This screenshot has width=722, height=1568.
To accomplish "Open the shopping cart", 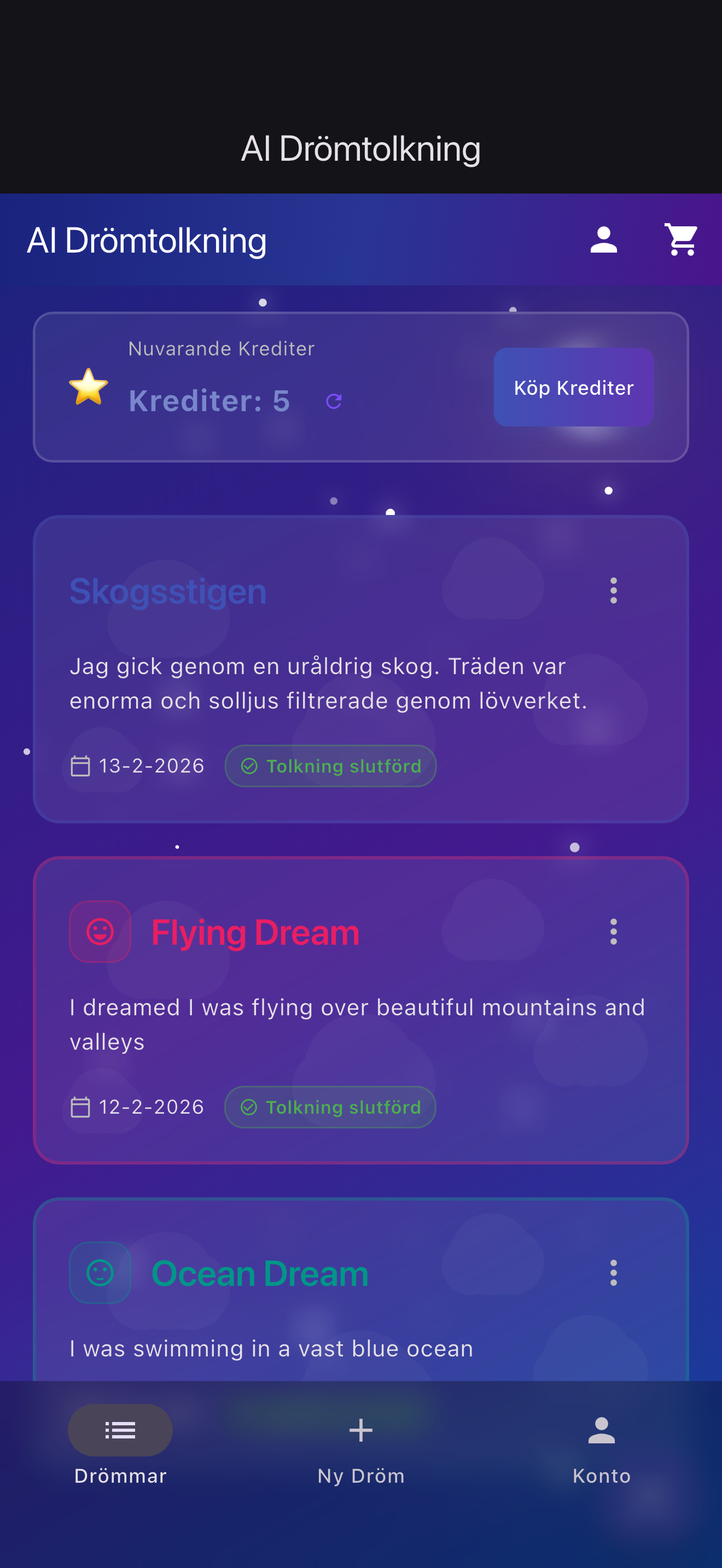I will (x=680, y=240).
